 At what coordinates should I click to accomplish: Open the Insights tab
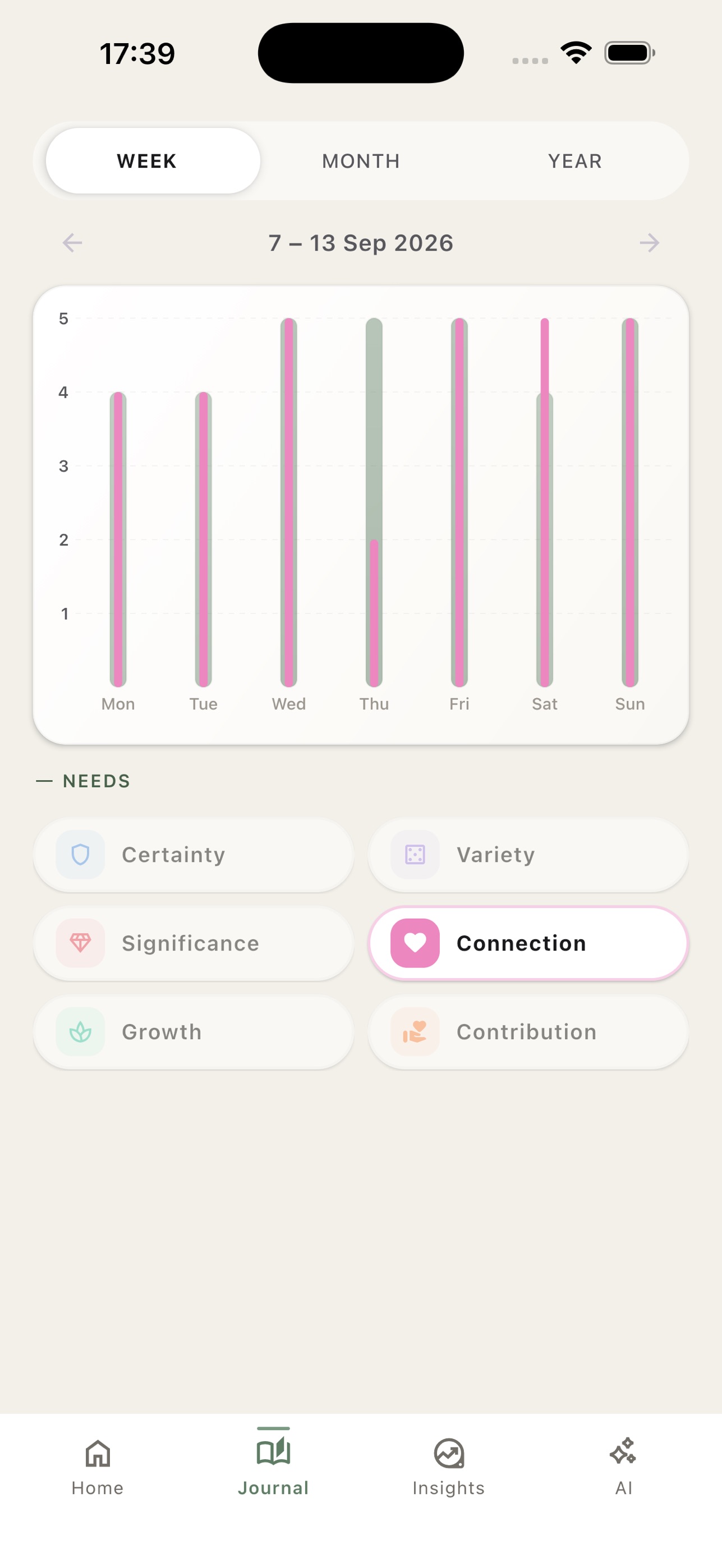tap(449, 1467)
